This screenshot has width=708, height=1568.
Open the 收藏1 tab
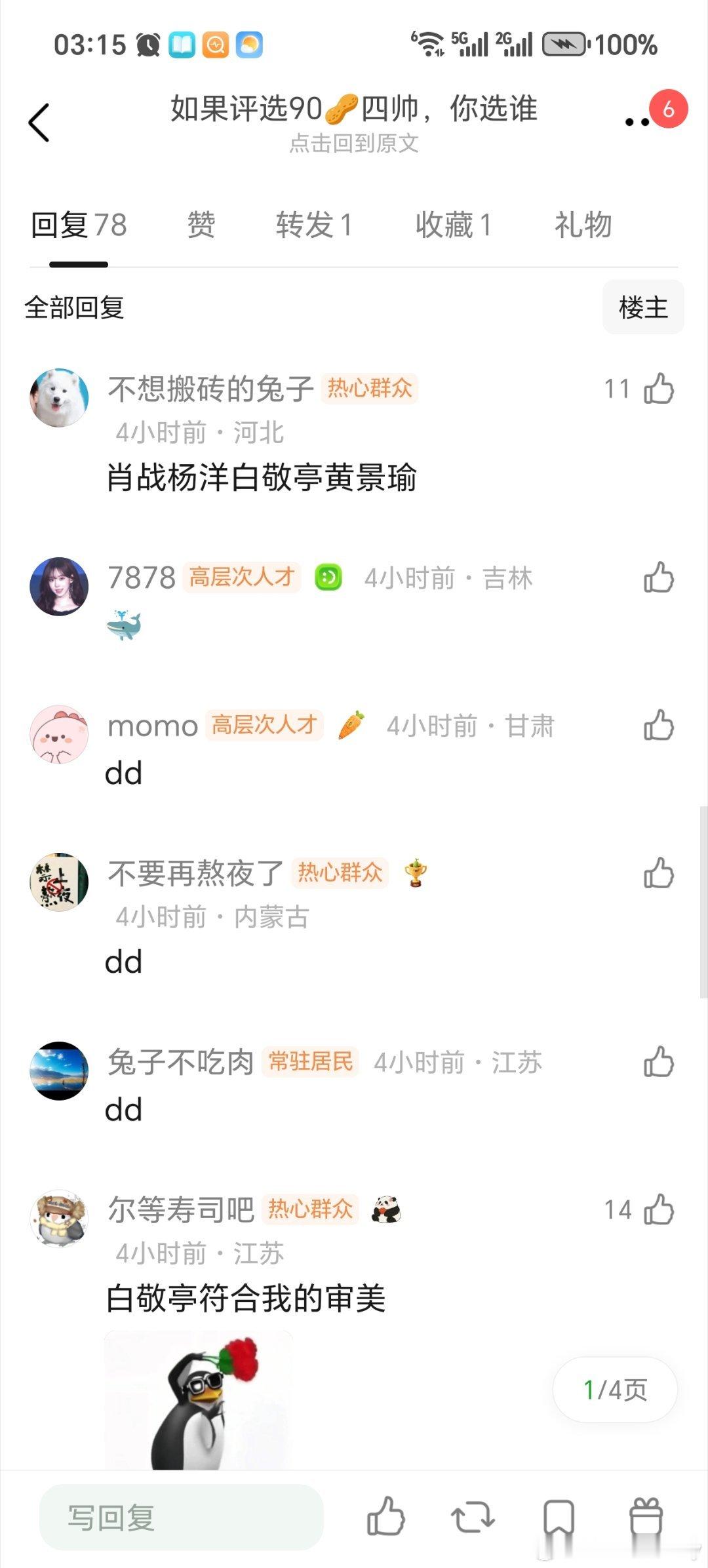click(453, 225)
